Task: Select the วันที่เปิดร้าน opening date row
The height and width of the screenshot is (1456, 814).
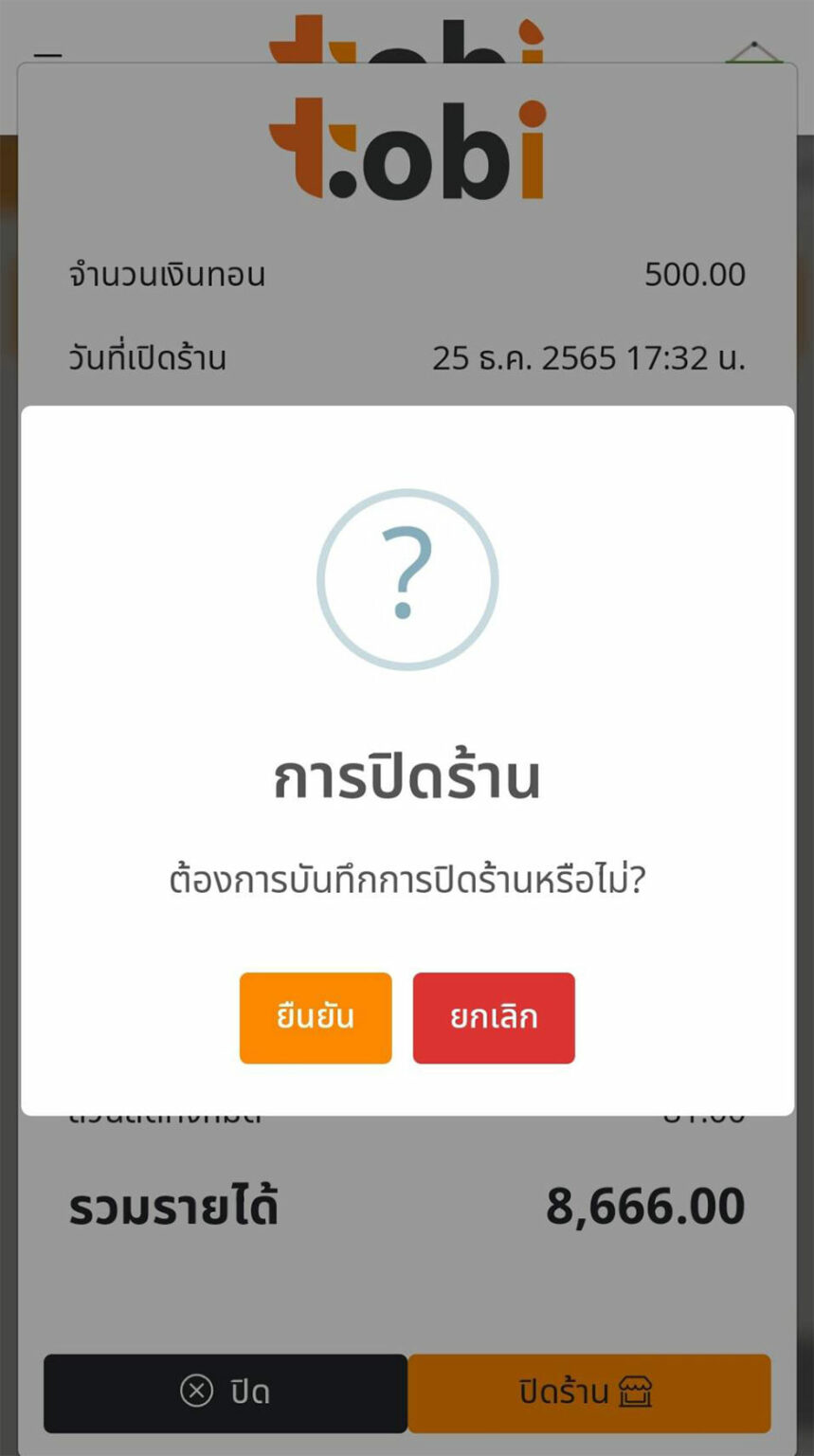Action: pyautogui.click(x=147, y=358)
